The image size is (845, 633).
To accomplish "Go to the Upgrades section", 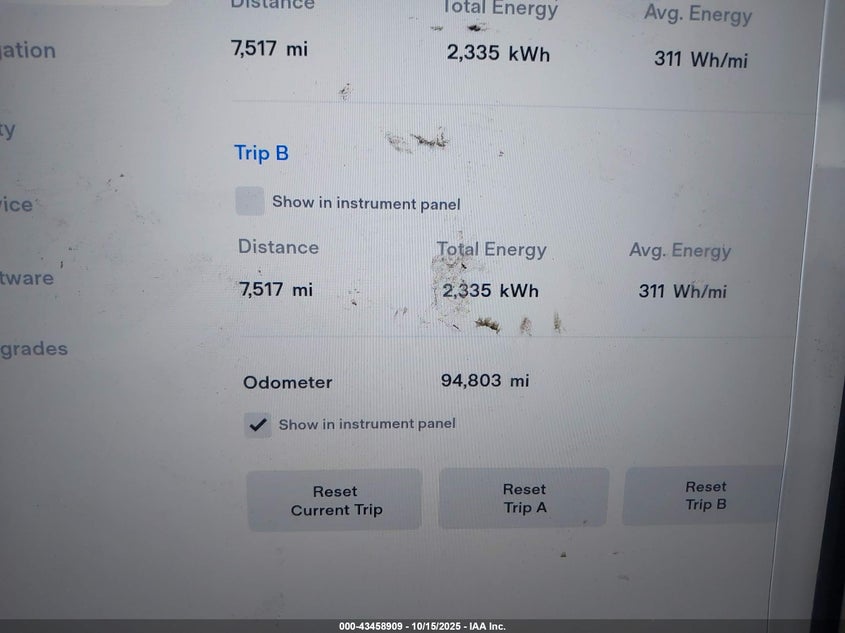I will (34, 349).
